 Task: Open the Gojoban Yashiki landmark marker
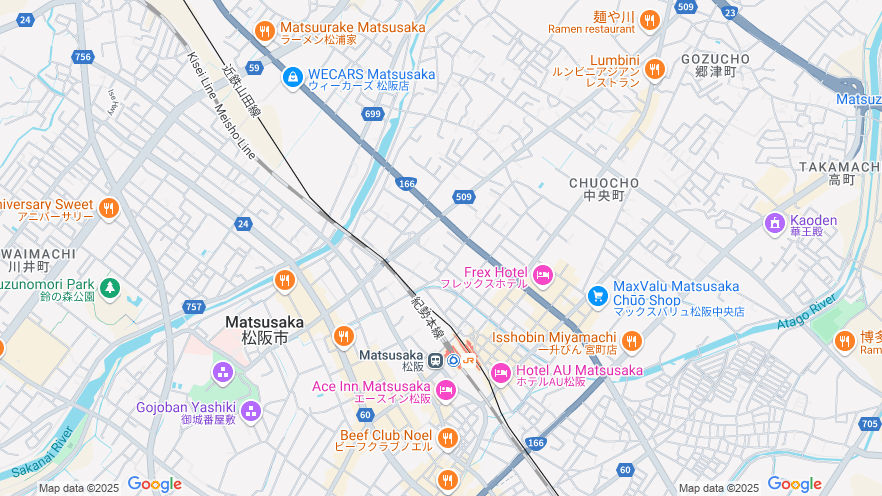(x=250, y=410)
